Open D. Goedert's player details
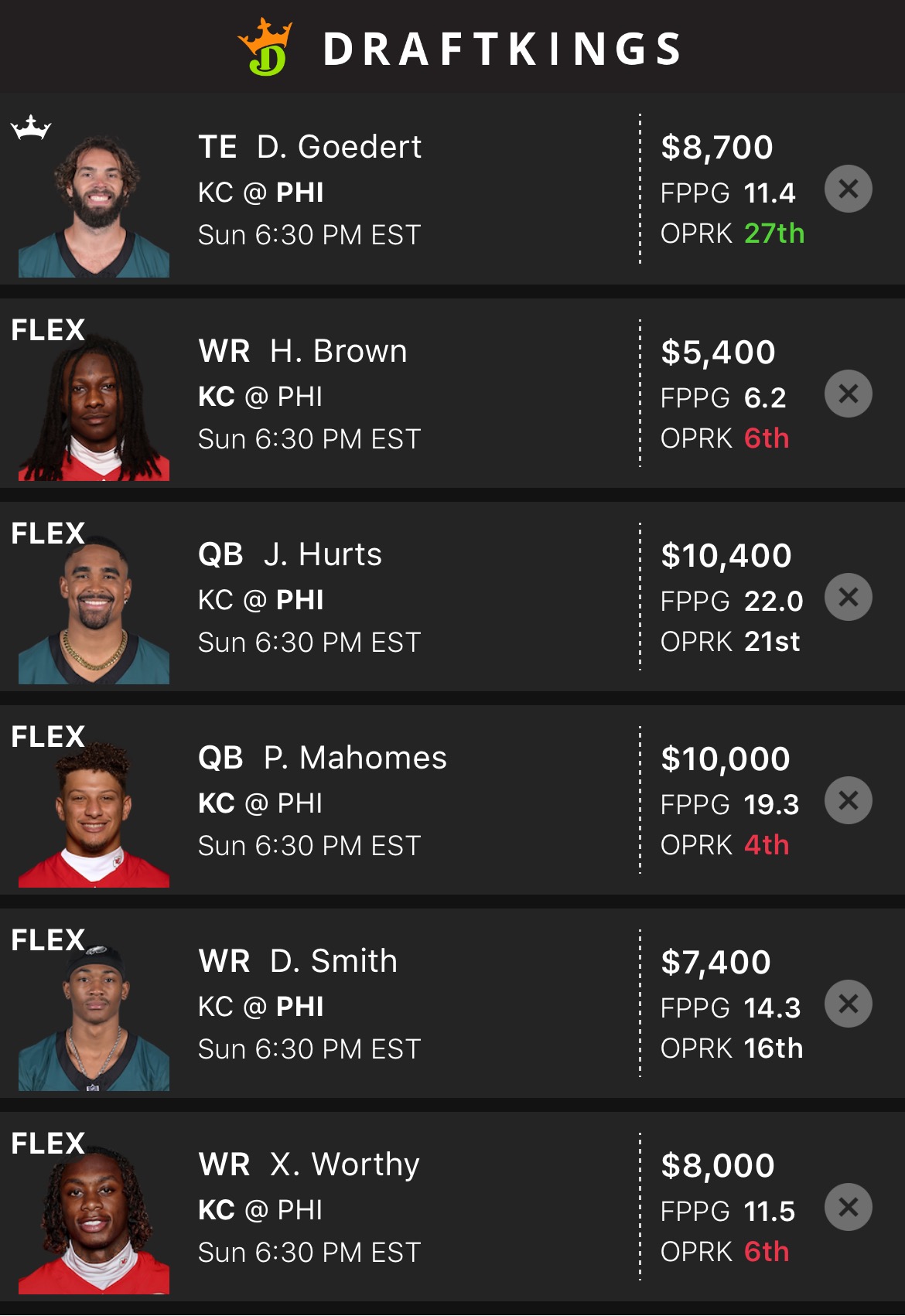The height and width of the screenshot is (1316, 905). (339, 147)
